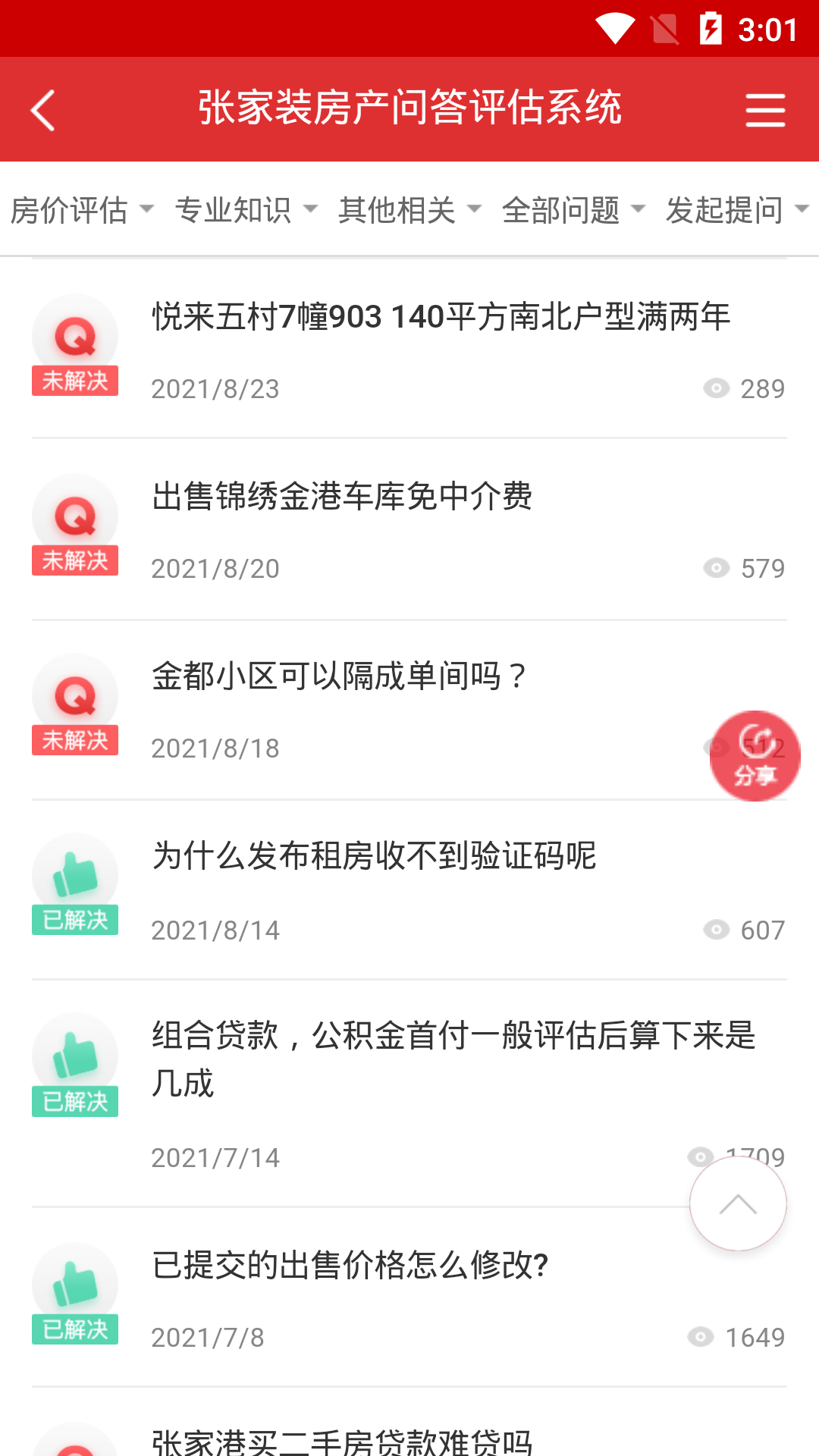This screenshot has height=1456, width=819.
Task: Open the hamburger menu in the top bar
Action: 764,109
